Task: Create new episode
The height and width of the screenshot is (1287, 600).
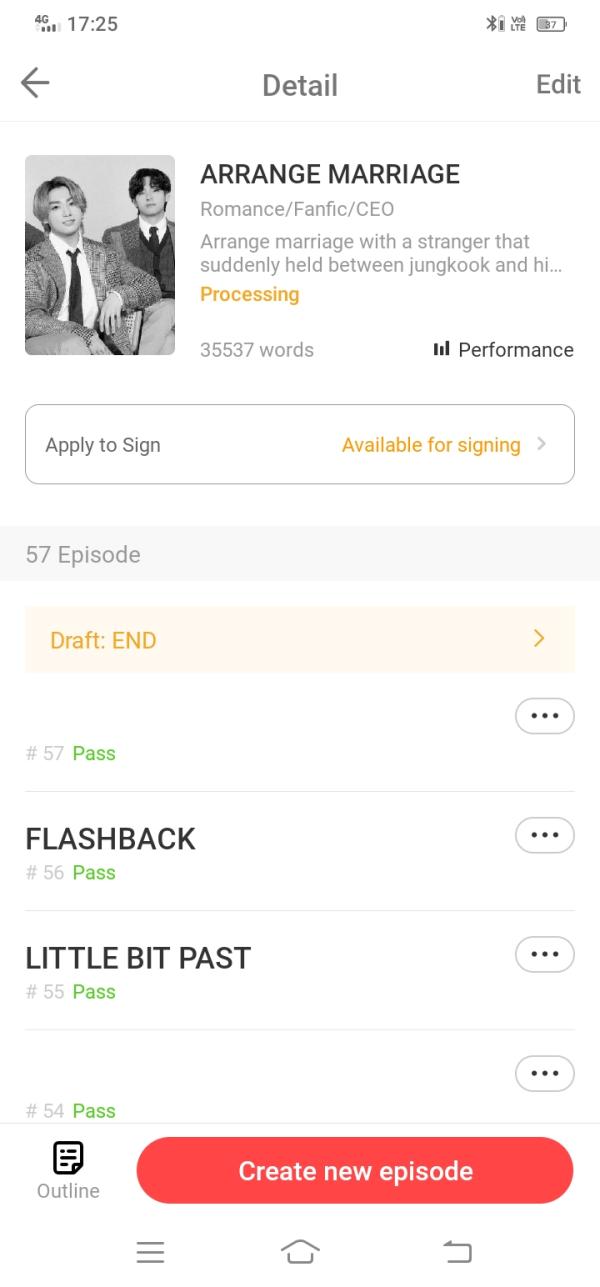Action: [x=355, y=1170]
